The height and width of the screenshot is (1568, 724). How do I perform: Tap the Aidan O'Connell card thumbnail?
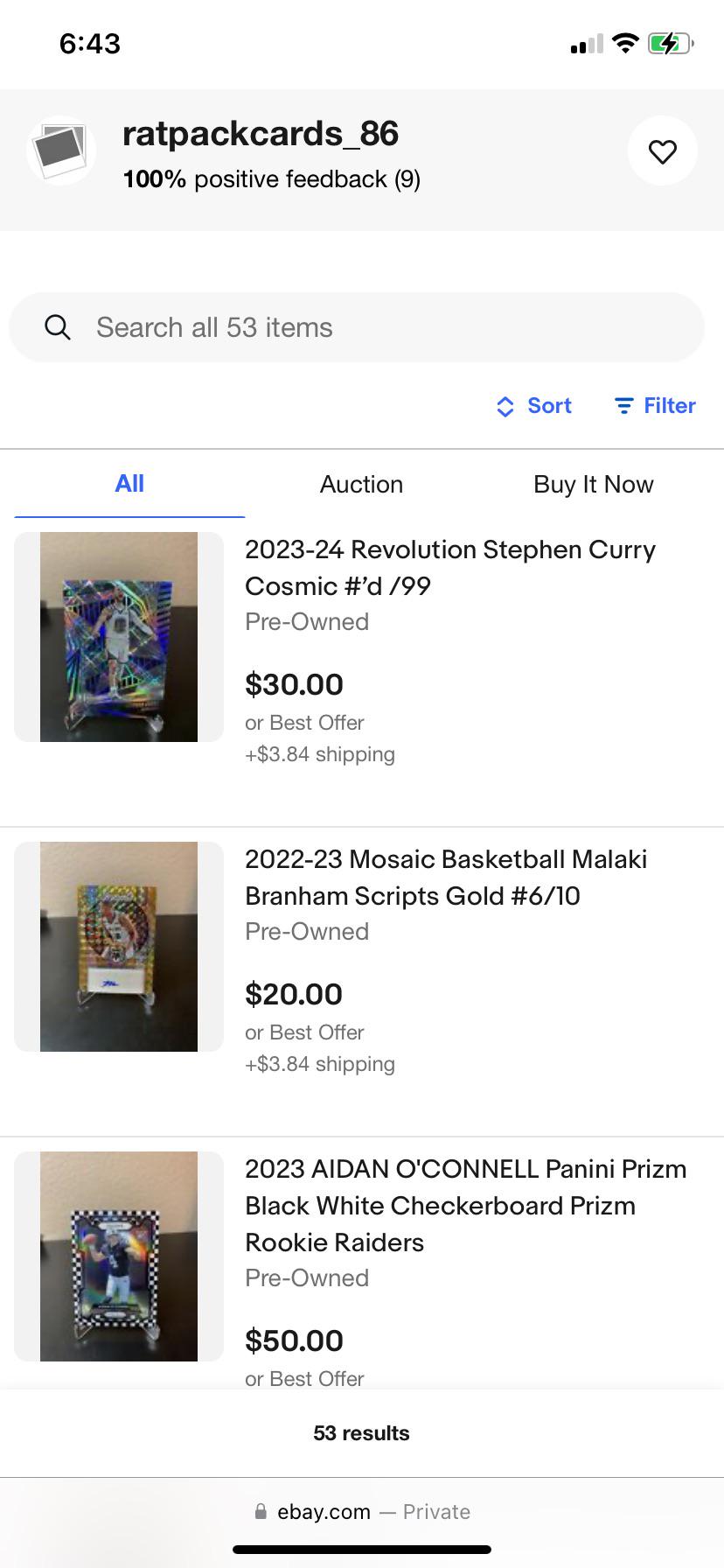tap(119, 1256)
